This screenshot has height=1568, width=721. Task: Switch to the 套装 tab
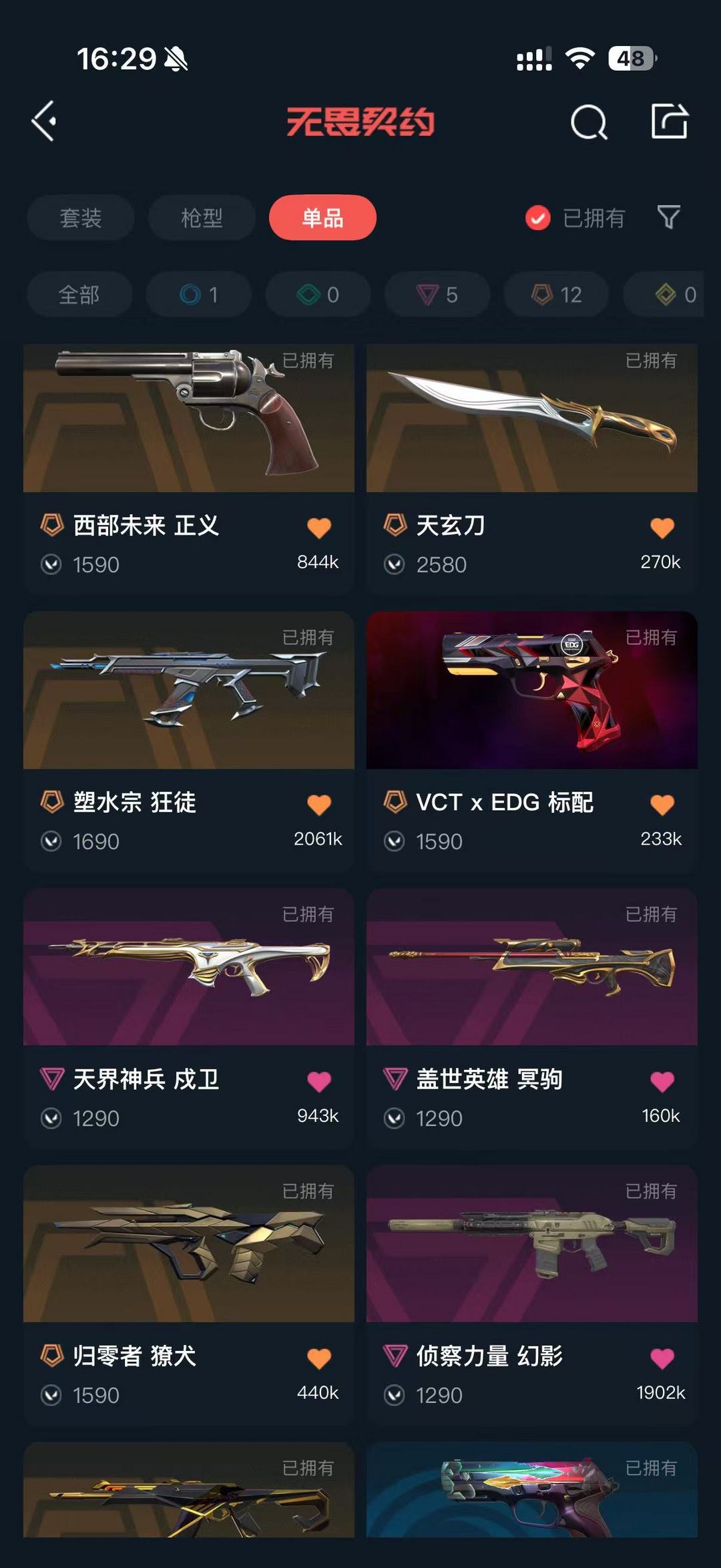coord(80,218)
